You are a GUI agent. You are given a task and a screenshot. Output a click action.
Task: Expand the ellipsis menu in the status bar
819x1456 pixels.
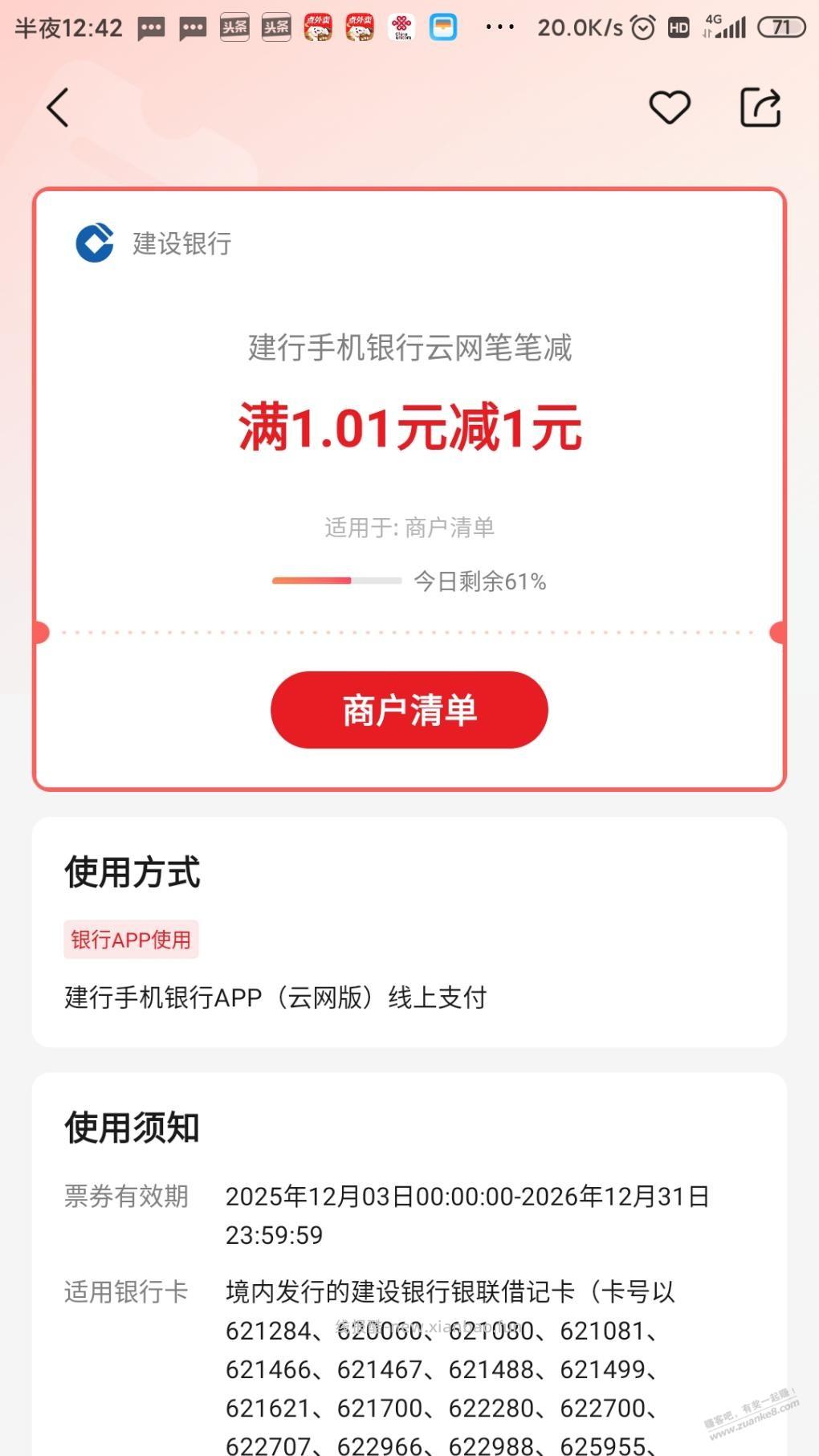coord(500,27)
